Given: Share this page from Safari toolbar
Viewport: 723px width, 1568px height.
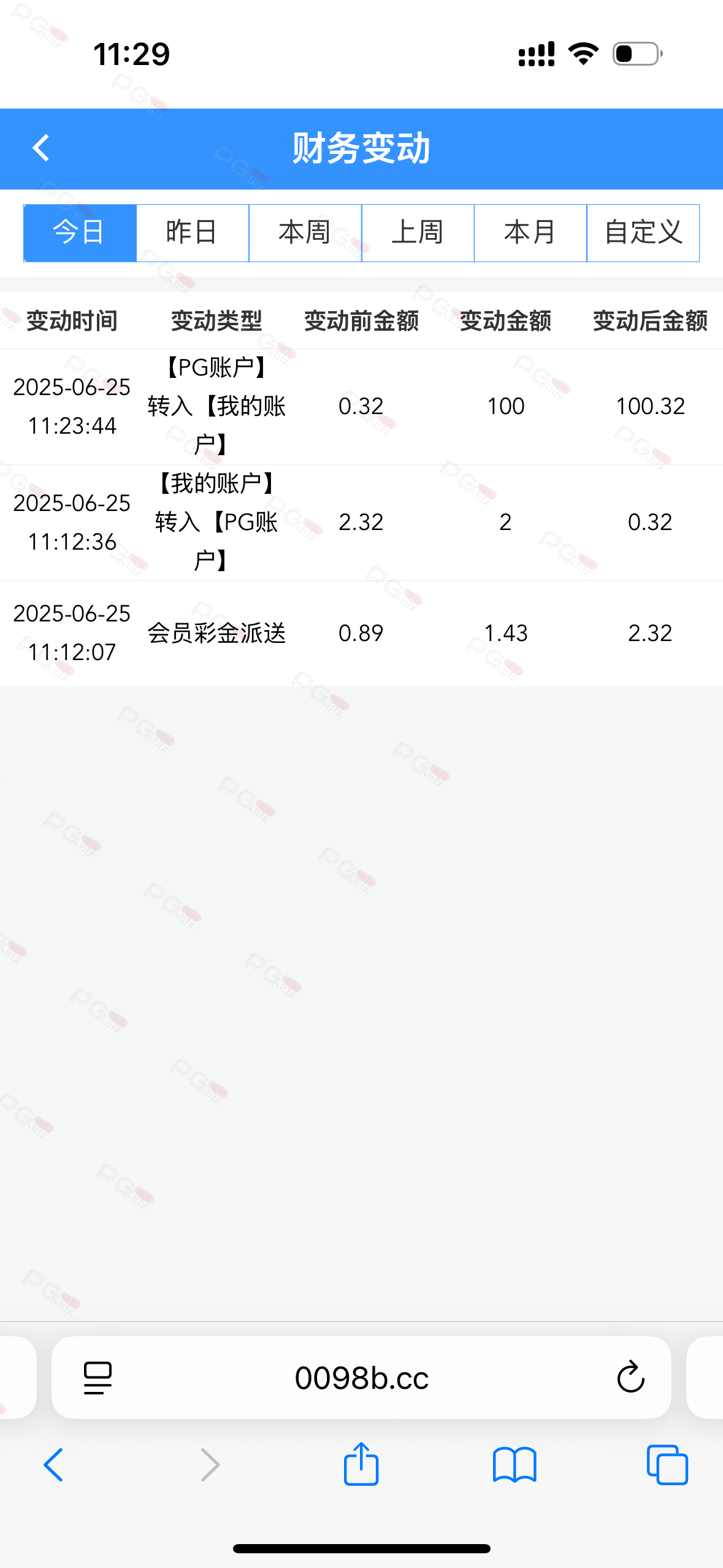Looking at the screenshot, I should pyautogui.click(x=361, y=1464).
